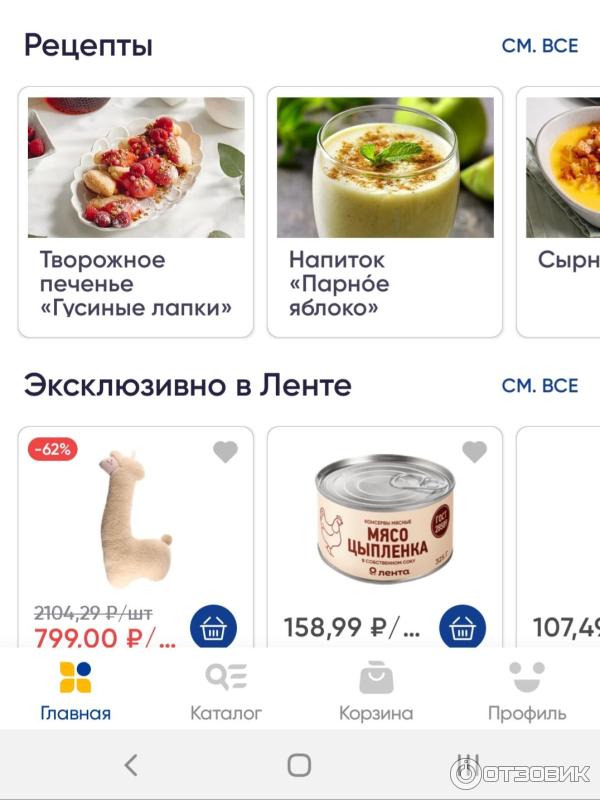Add Мясо цыпленка to the basket
This screenshot has width=600, height=800.
[x=462, y=628]
